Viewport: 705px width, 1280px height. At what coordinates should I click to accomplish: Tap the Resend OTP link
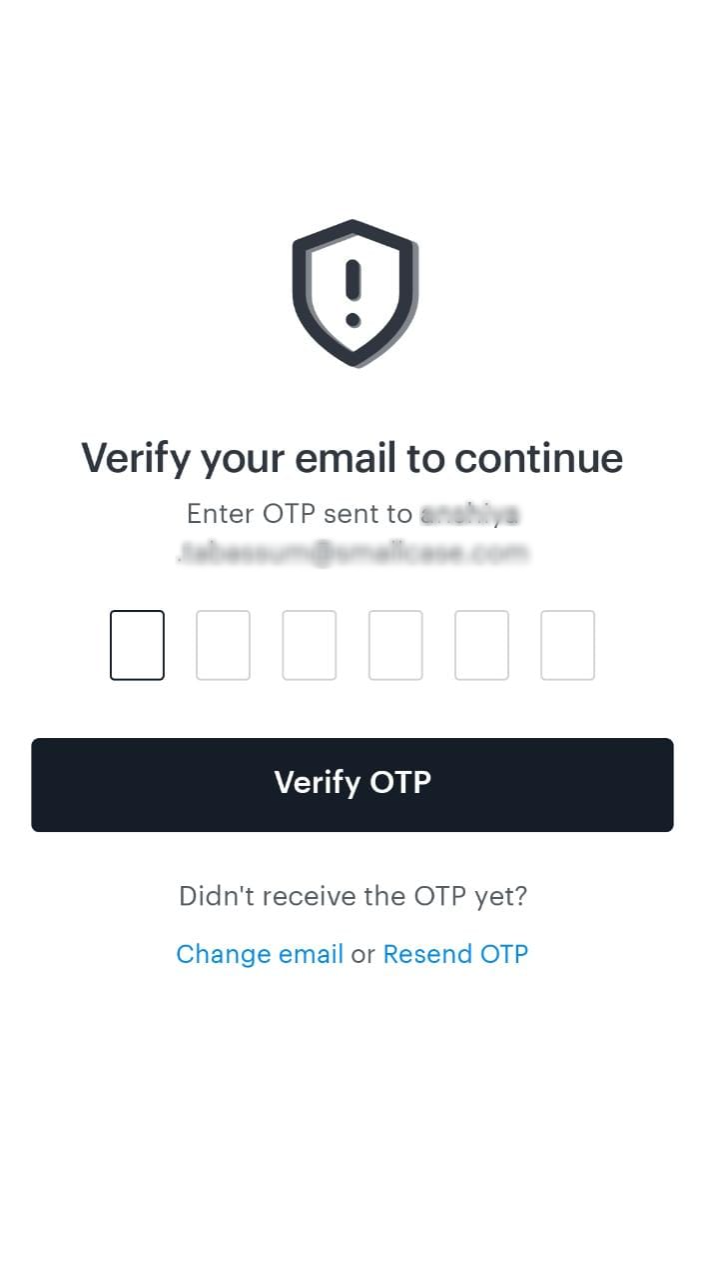coord(455,954)
